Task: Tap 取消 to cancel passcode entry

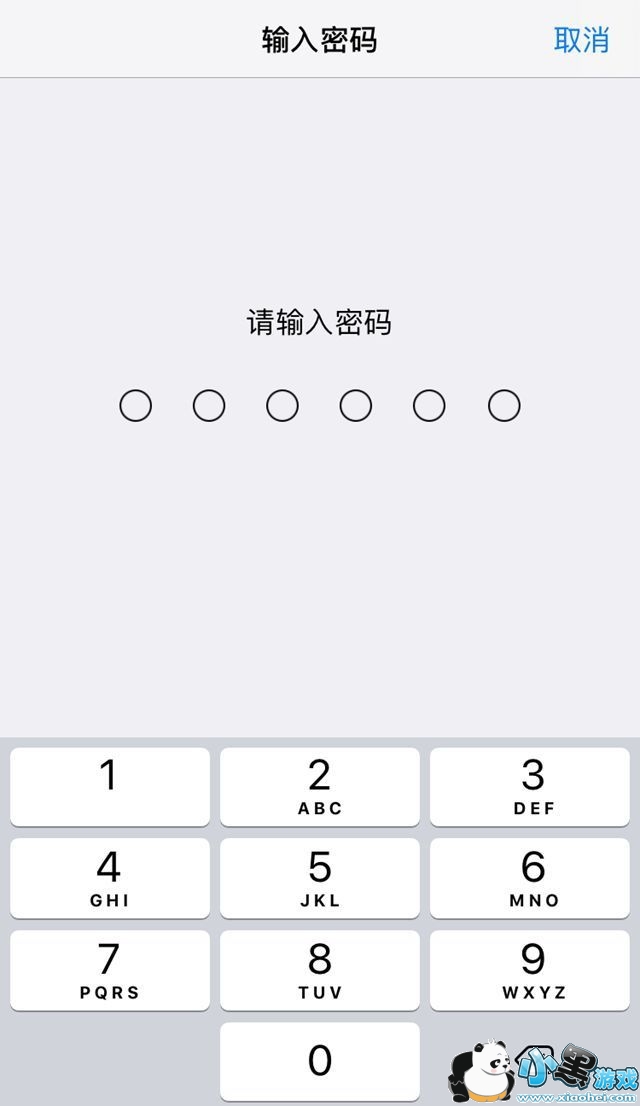Action: tap(581, 40)
